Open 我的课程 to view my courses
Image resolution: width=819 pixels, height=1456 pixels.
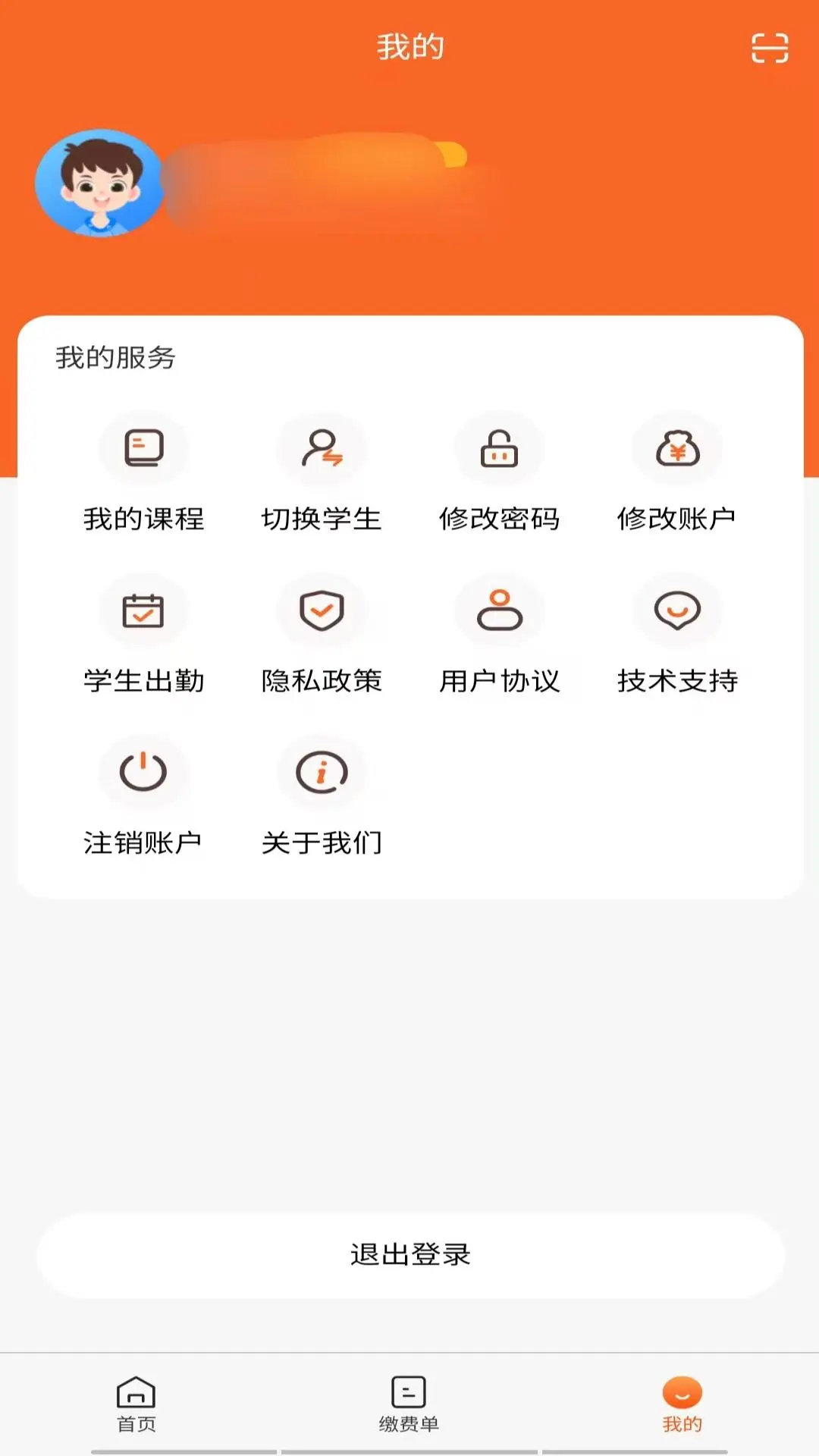click(x=145, y=474)
